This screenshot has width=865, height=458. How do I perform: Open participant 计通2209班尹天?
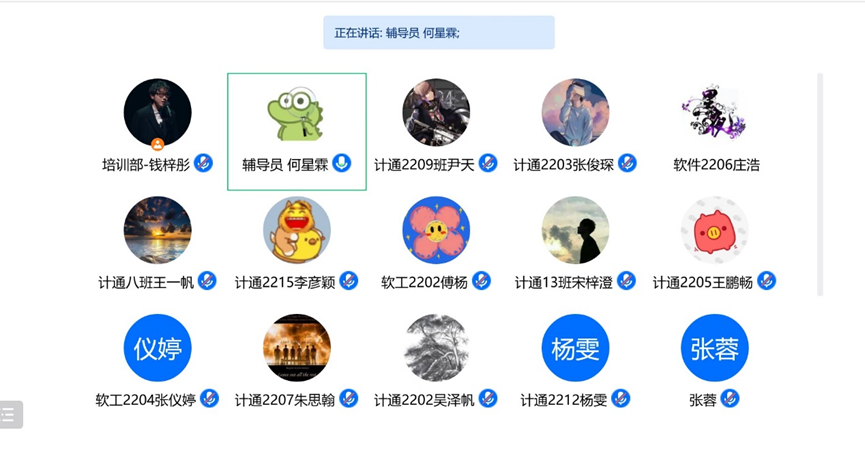click(436, 114)
